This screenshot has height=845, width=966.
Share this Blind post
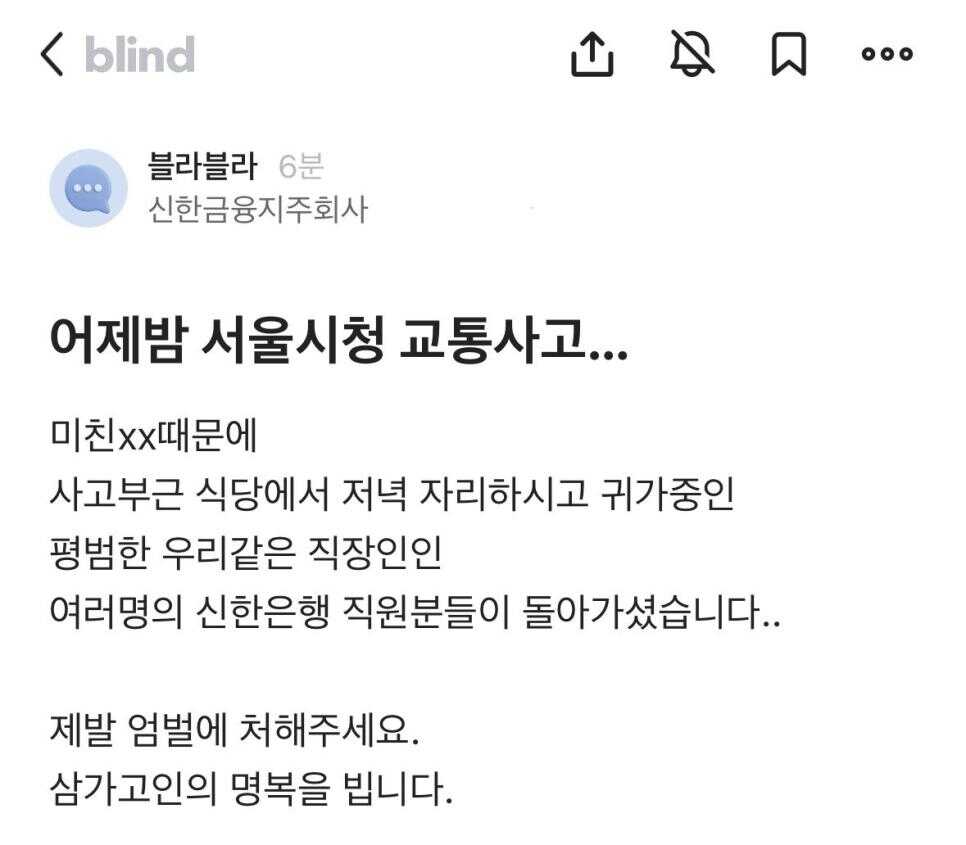point(591,54)
